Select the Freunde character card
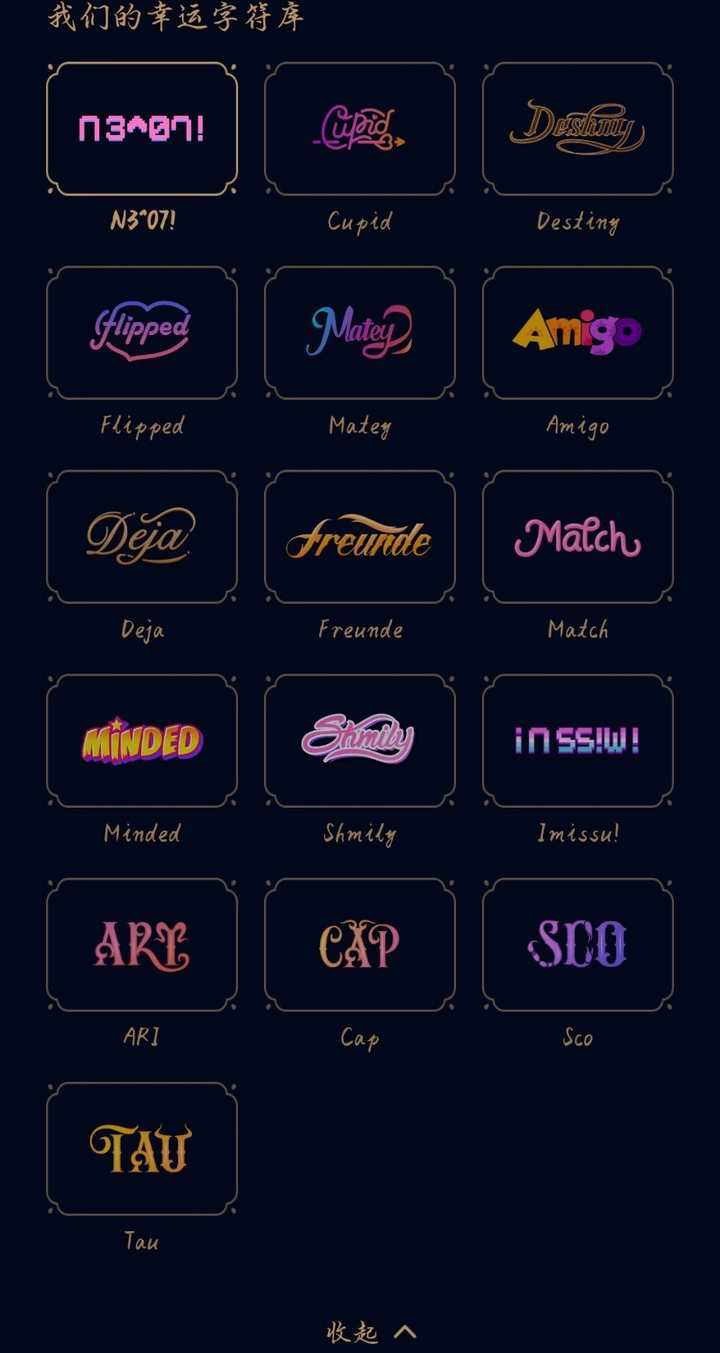The height and width of the screenshot is (1353, 720). [360, 537]
